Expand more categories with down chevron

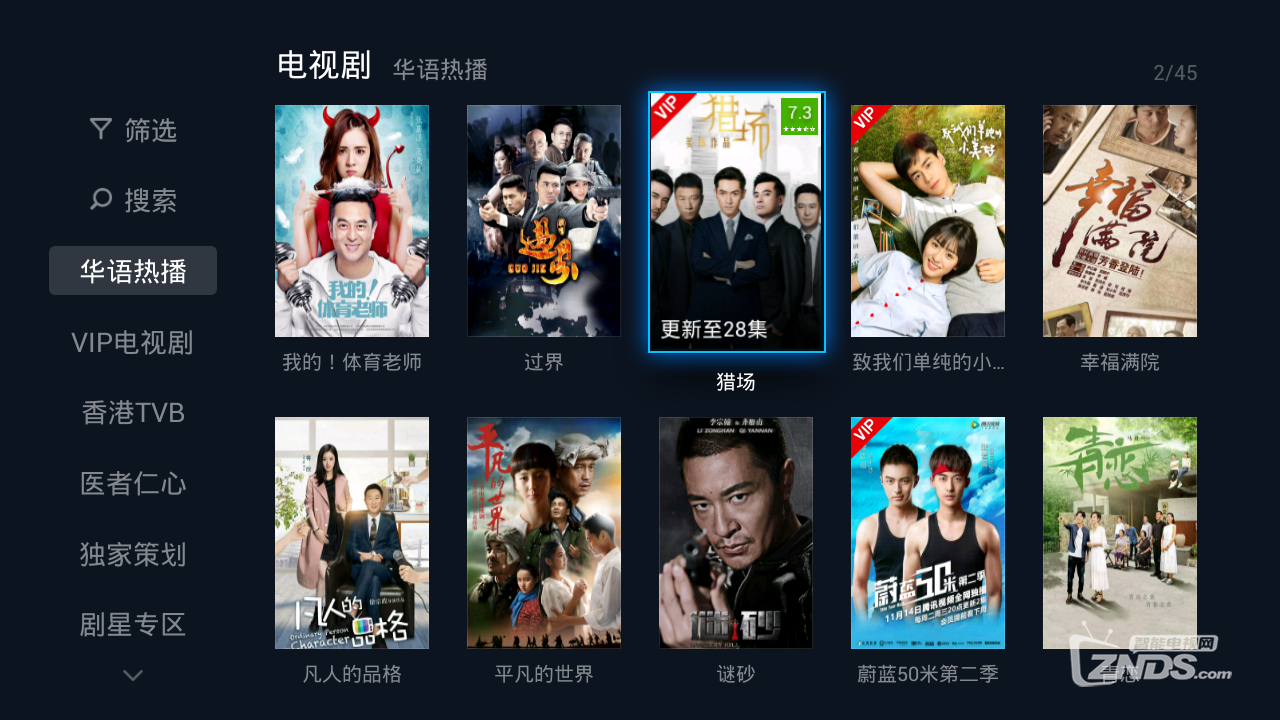(133, 676)
